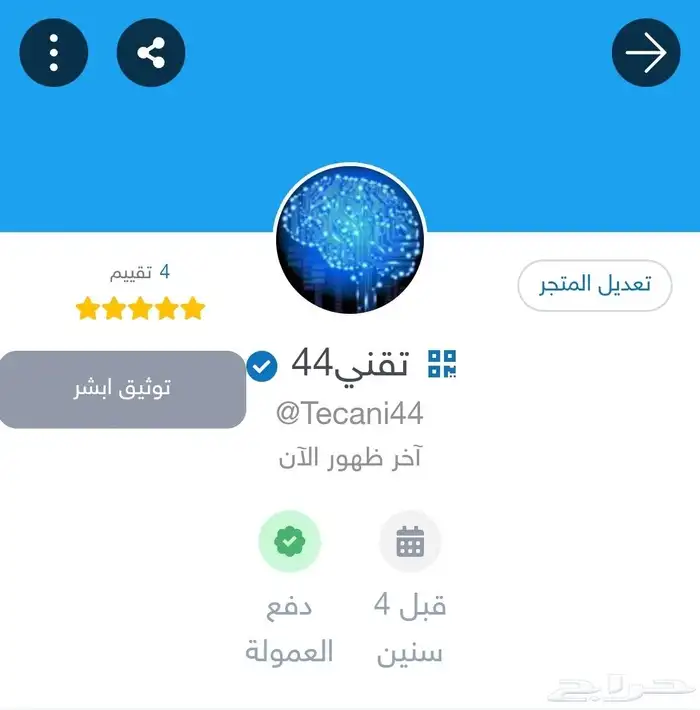Screen dimensions: 700x710
Task: Tap the تعديل المتجر button
Action: tap(594, 285)
